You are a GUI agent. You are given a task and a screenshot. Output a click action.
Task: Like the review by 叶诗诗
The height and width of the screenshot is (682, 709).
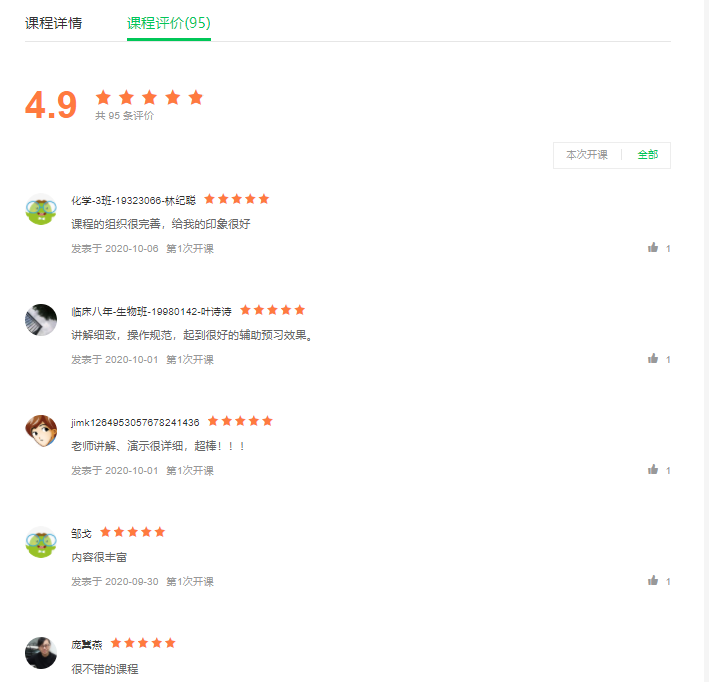653,359
